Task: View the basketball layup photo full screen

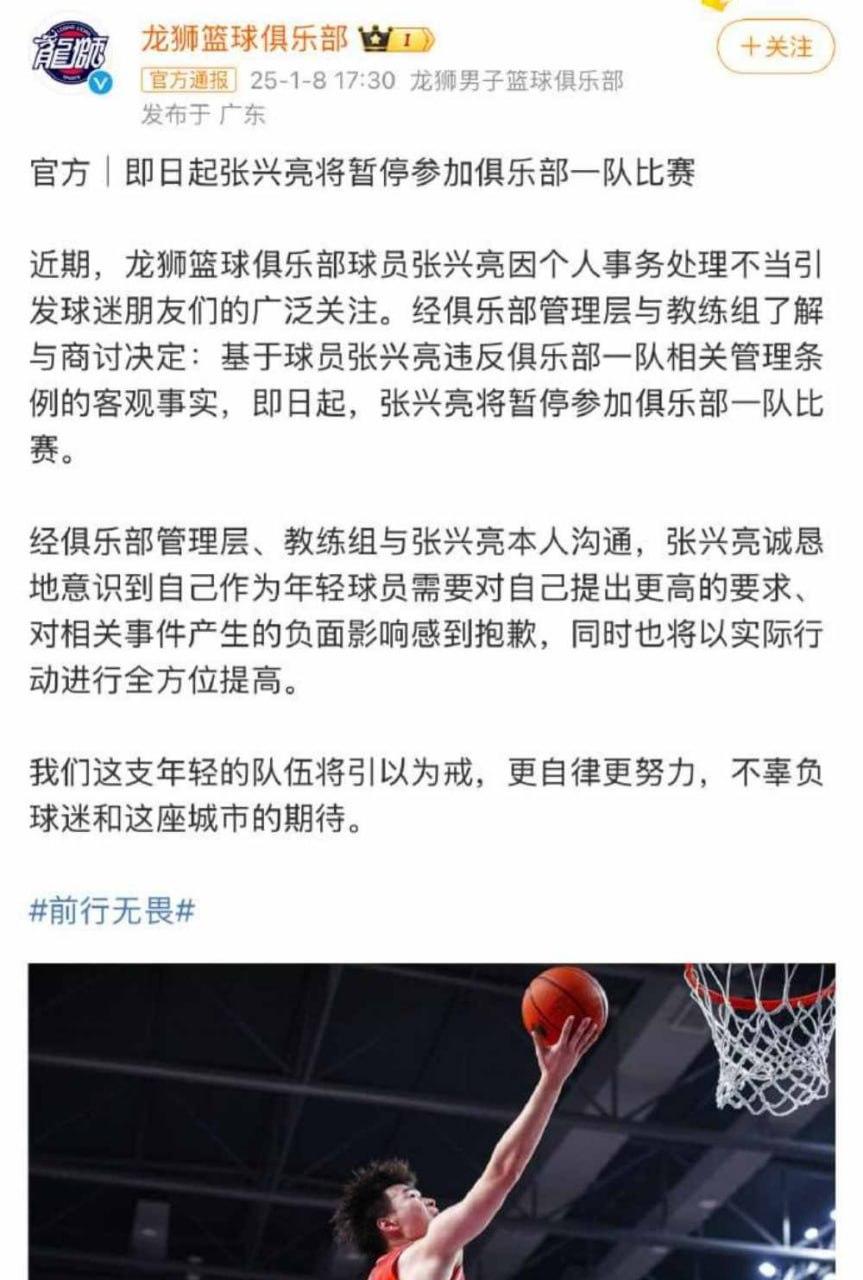Action: tap(431, 1120)
